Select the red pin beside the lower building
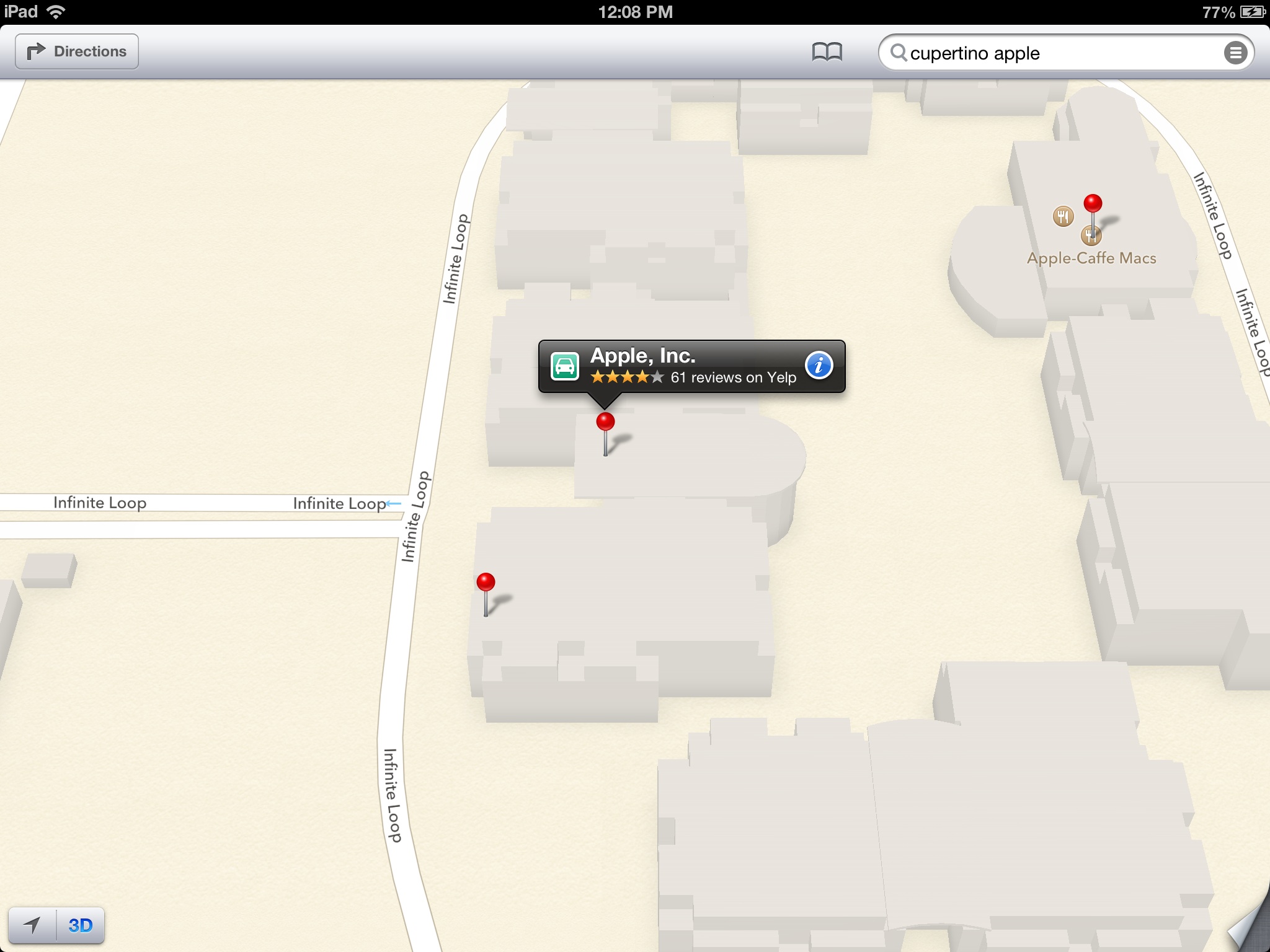 tap(486, 583)
